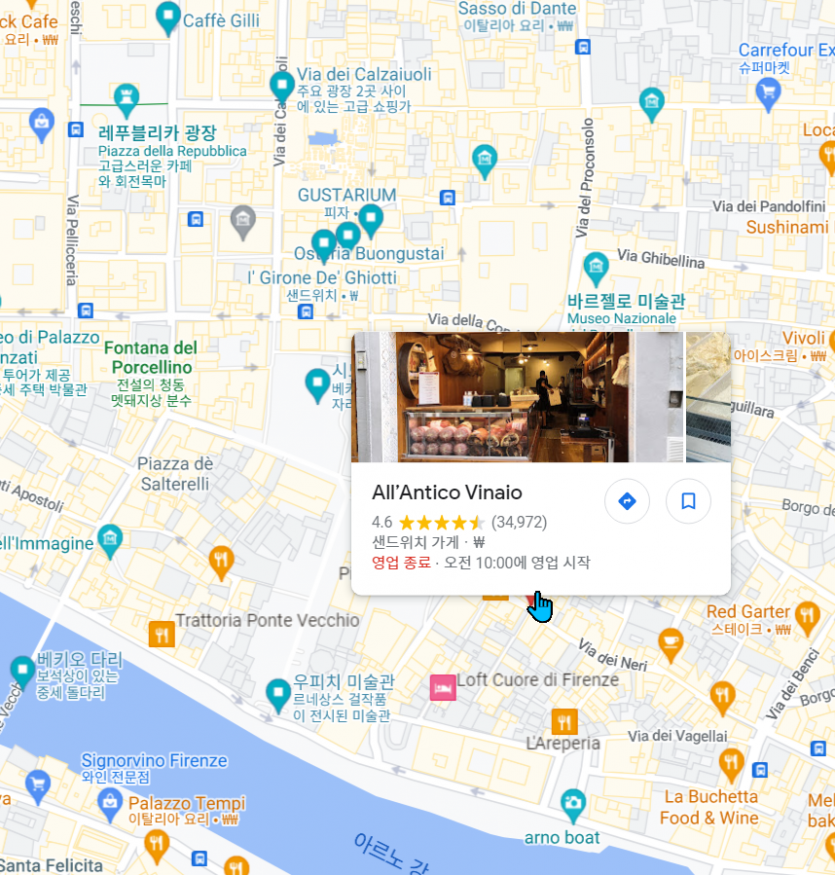Select the GUSTARIUM pizza marker
Image resolution: width=835 pixels, height=875 pixels.
coord(371,215)
